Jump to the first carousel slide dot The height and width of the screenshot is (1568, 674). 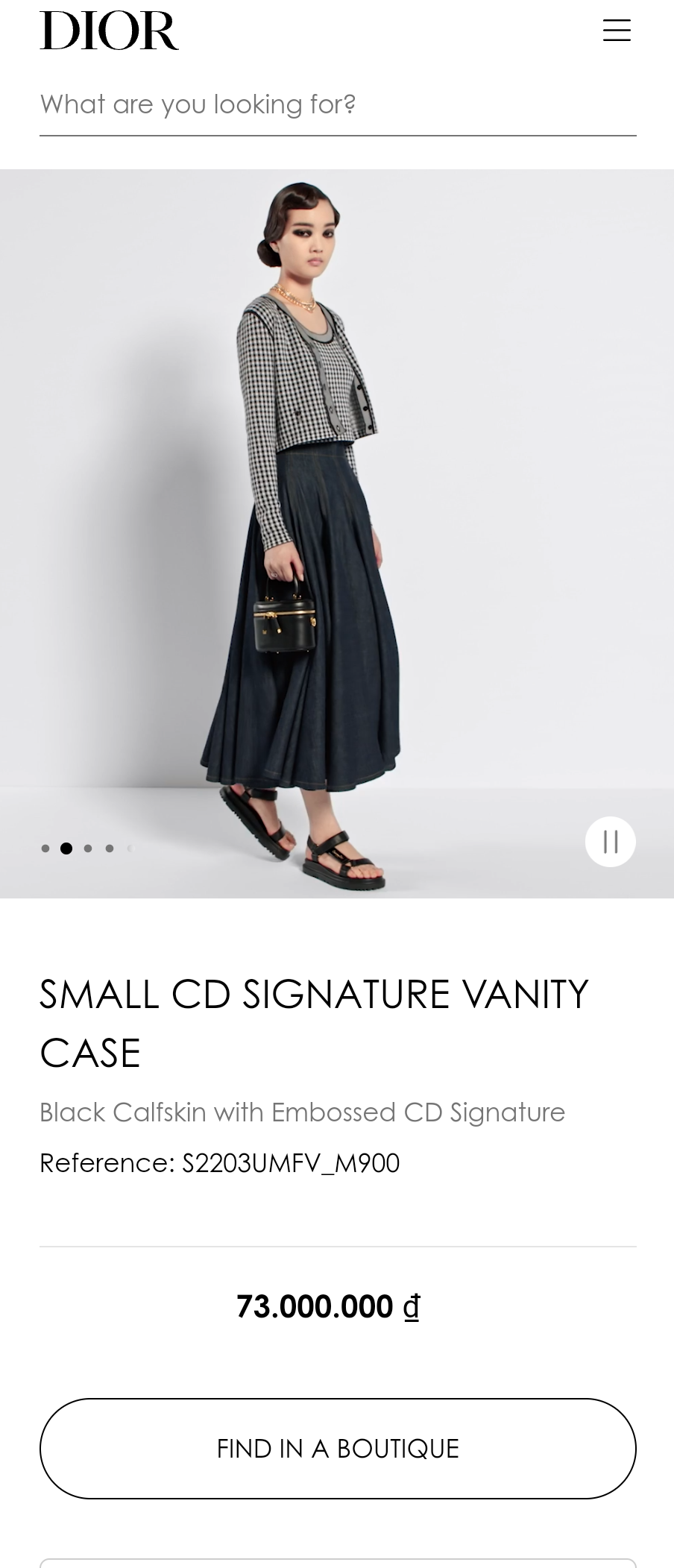(x=45, y=848)
